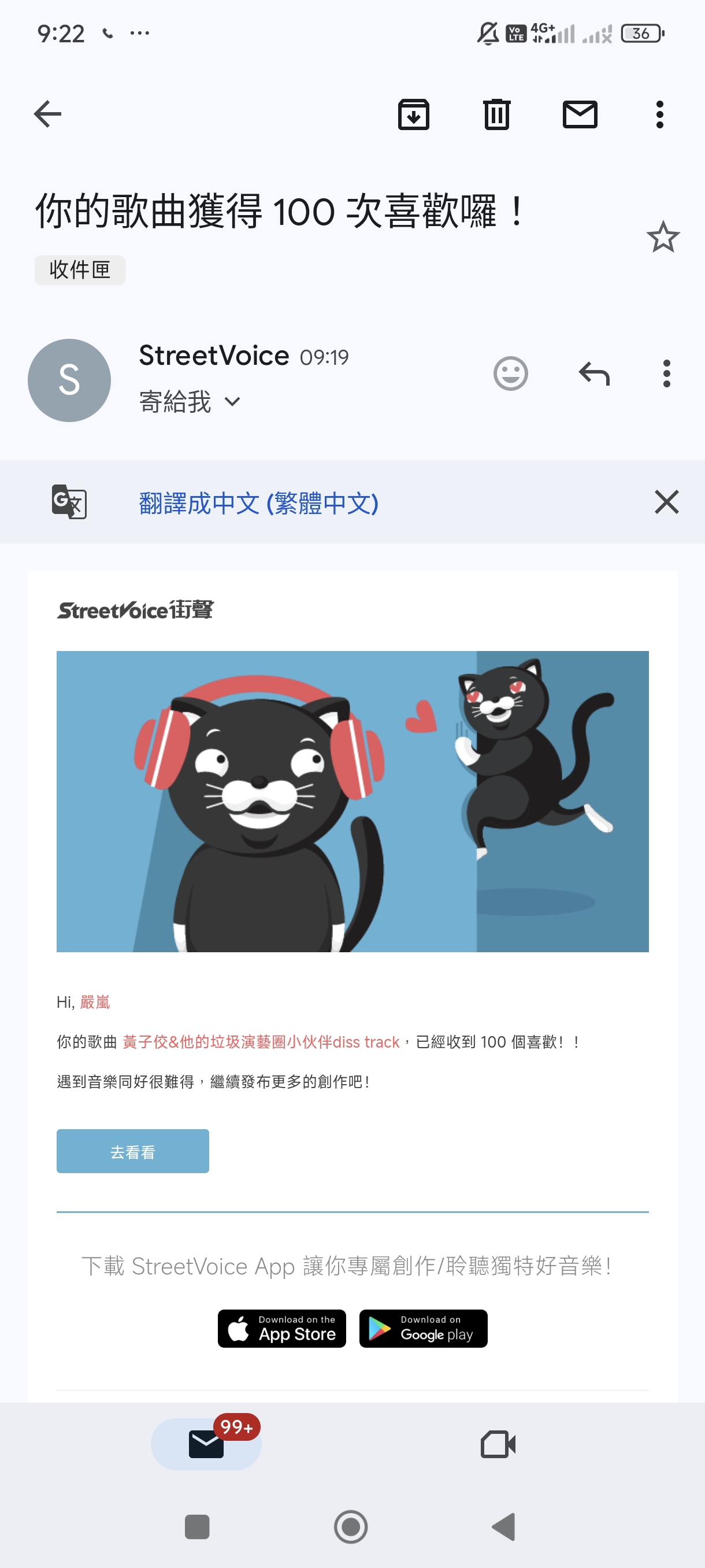This screenshot has width=705, height=1568.
Task: Reply to StreetVoice's message
Action: (593, 373)
